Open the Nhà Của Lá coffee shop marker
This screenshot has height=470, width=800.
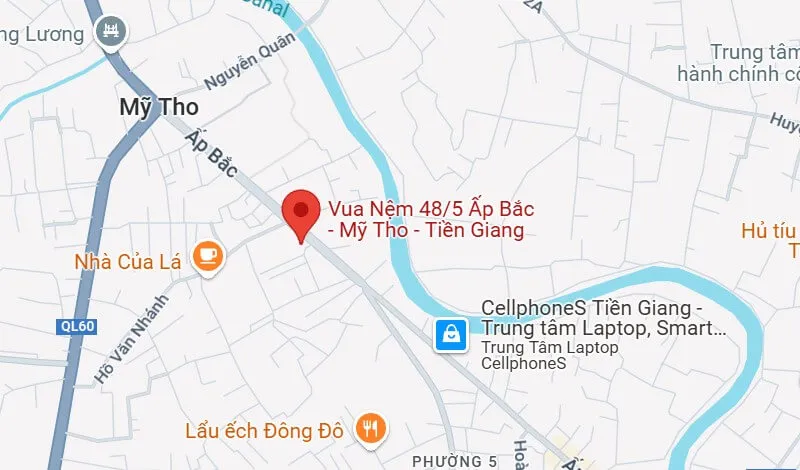207,256
